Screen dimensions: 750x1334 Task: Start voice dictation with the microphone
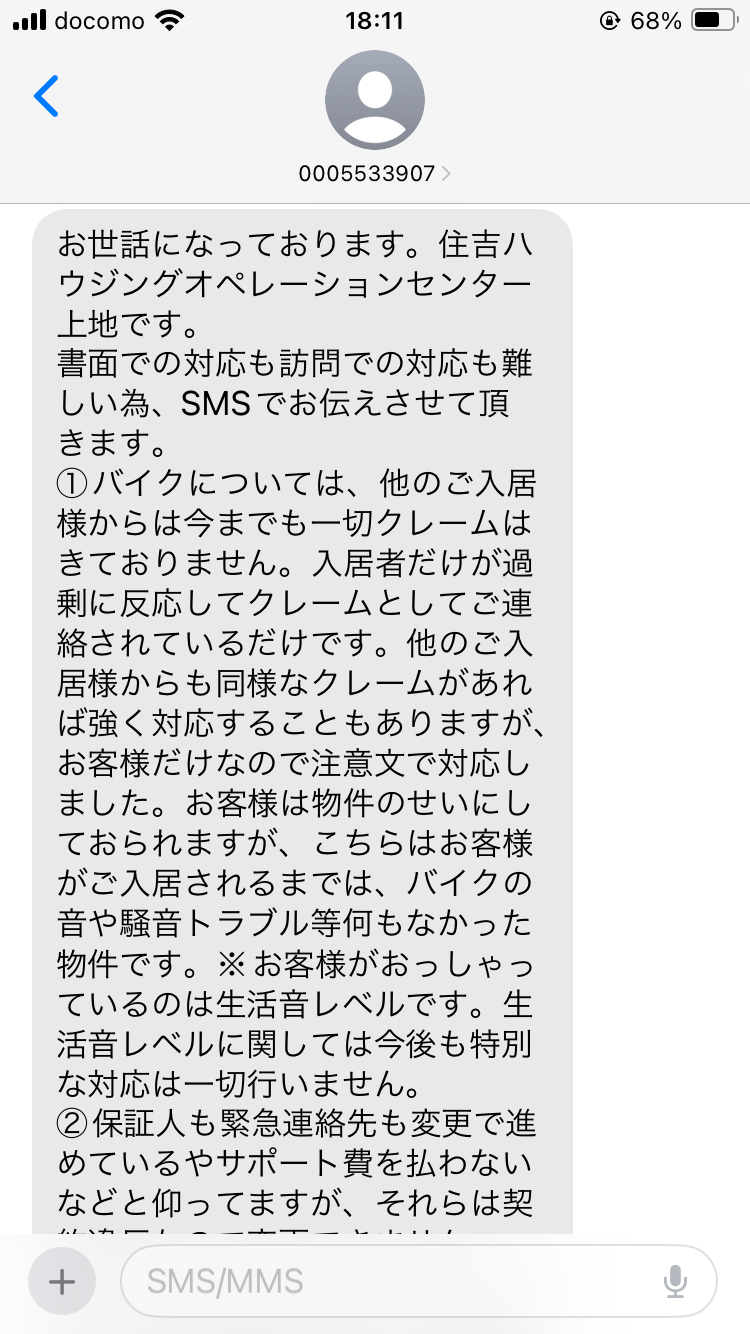(676, 1281)
